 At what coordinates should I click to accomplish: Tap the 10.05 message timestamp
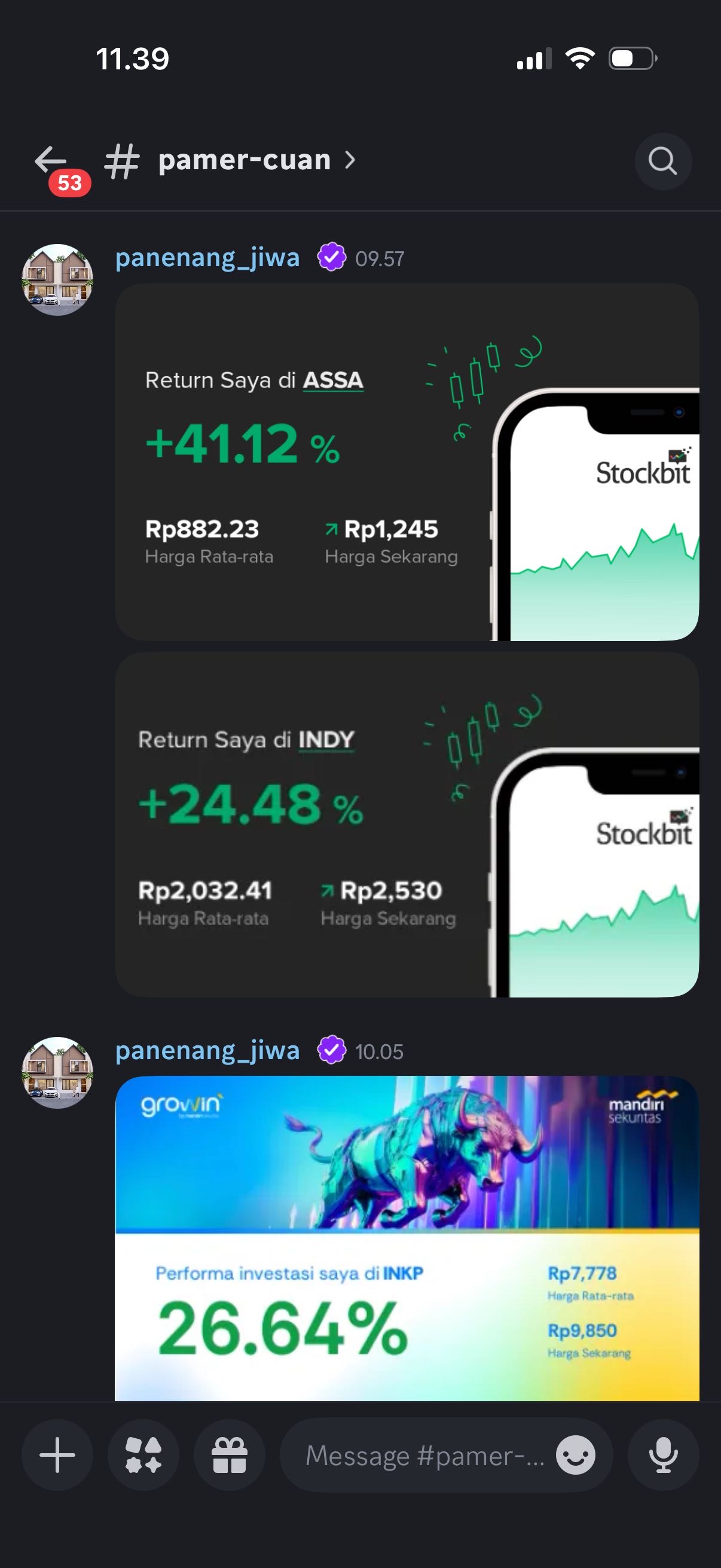click(x=380, y=1051)
